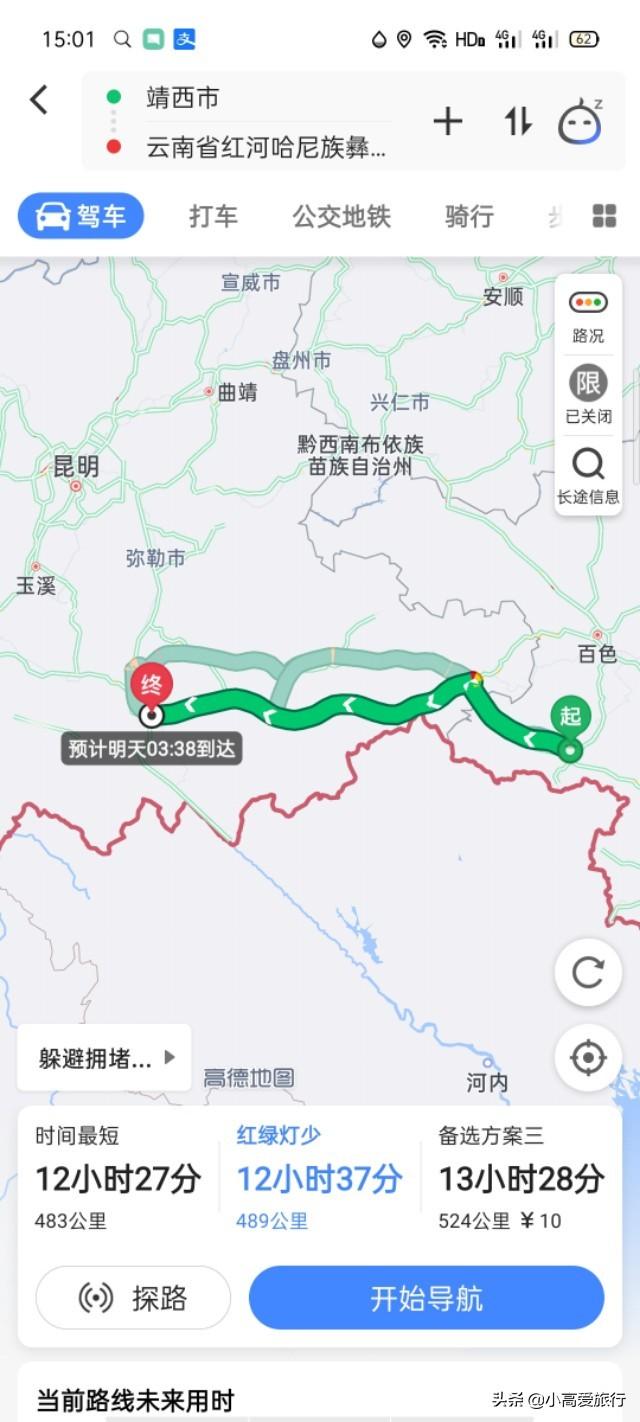Open 长途信息 search
The height and width of the screenshot is (1422, 640).
(x=588, y=476)
